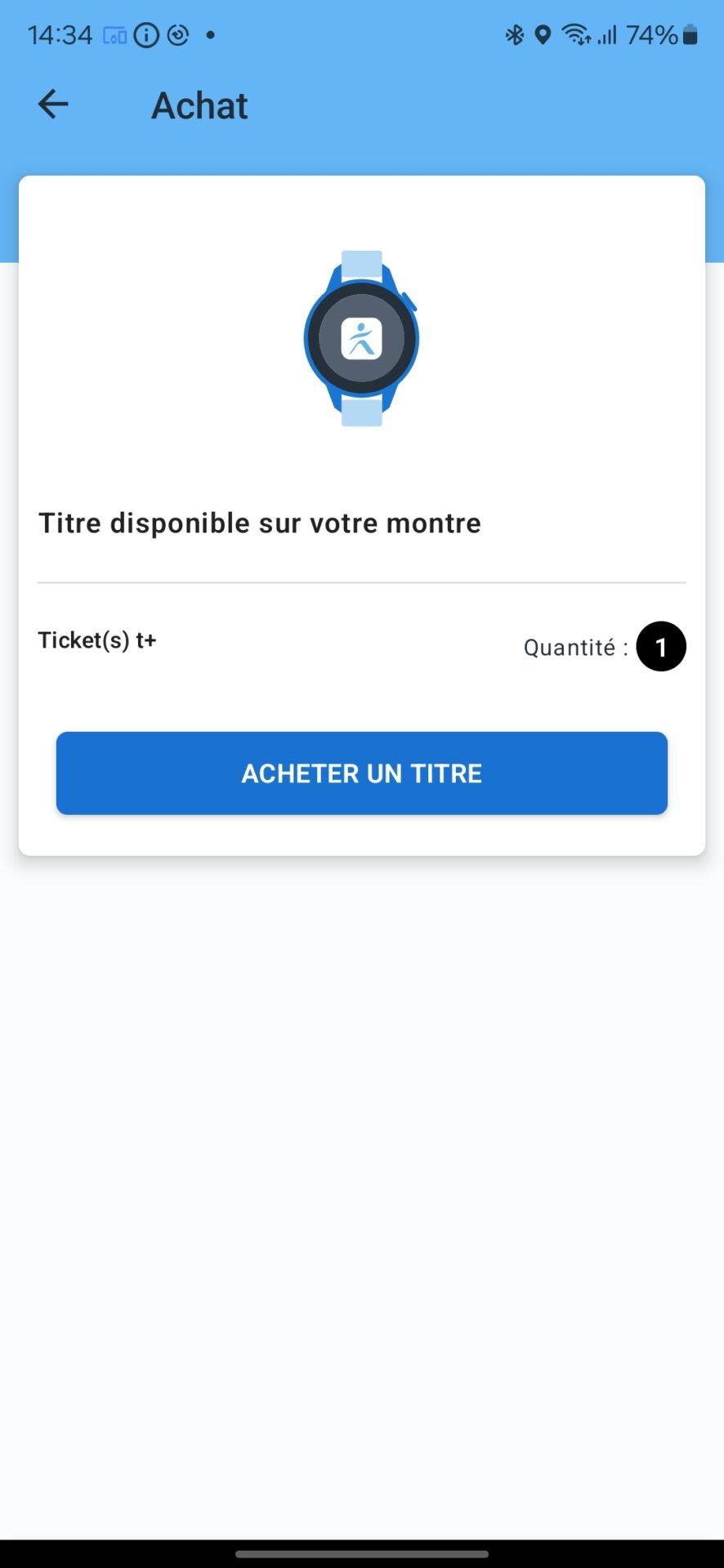Tap the ACHETER UN TITRE button
724x1568 pixels.
pos(362,773)
